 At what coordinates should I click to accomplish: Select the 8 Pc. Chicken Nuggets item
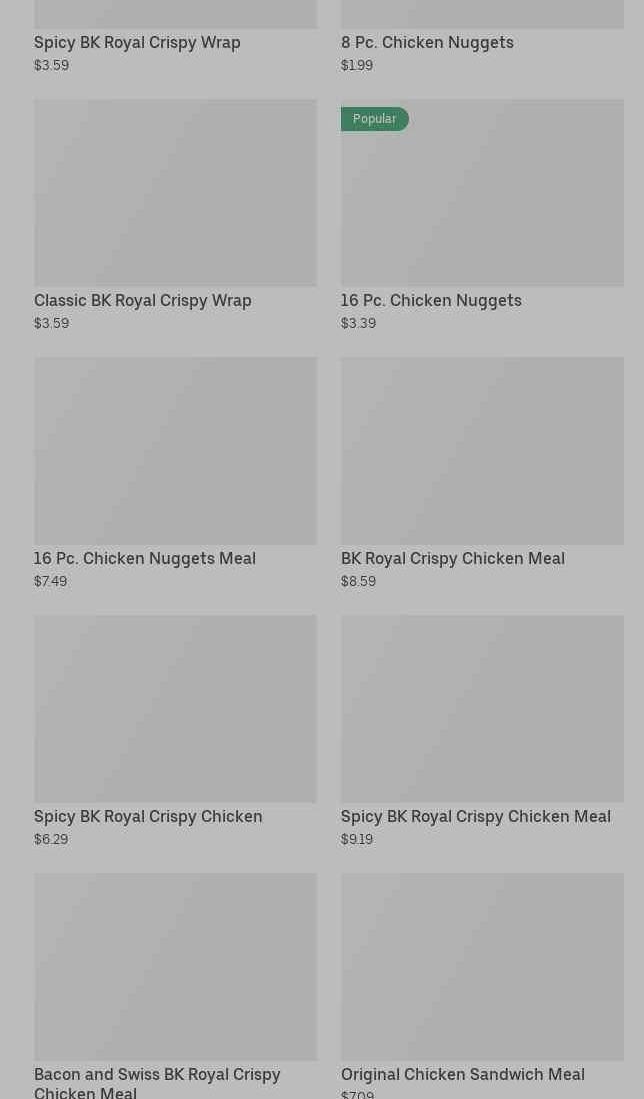[482, 37]
